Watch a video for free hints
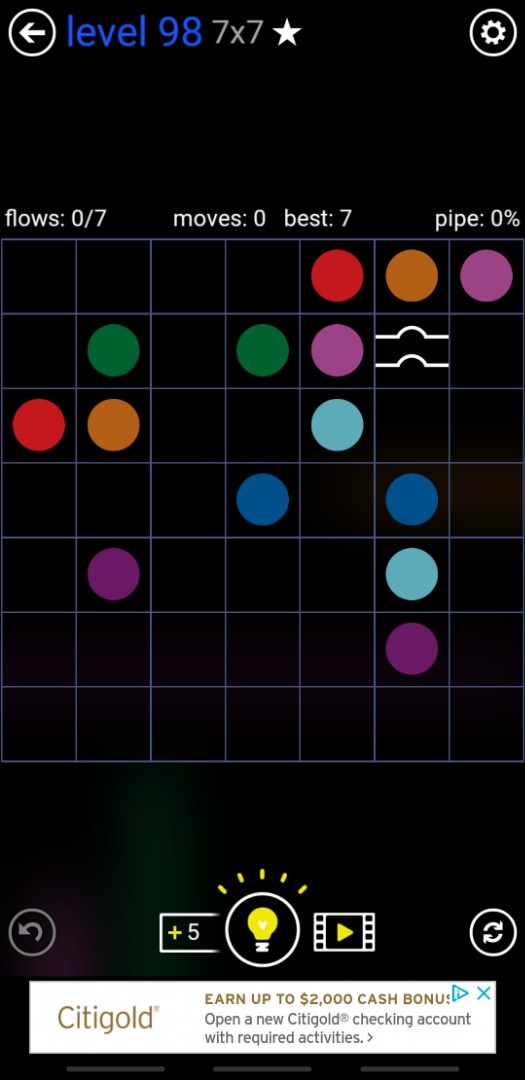The width and height of the screenshot is (525, 1080). 344,933
